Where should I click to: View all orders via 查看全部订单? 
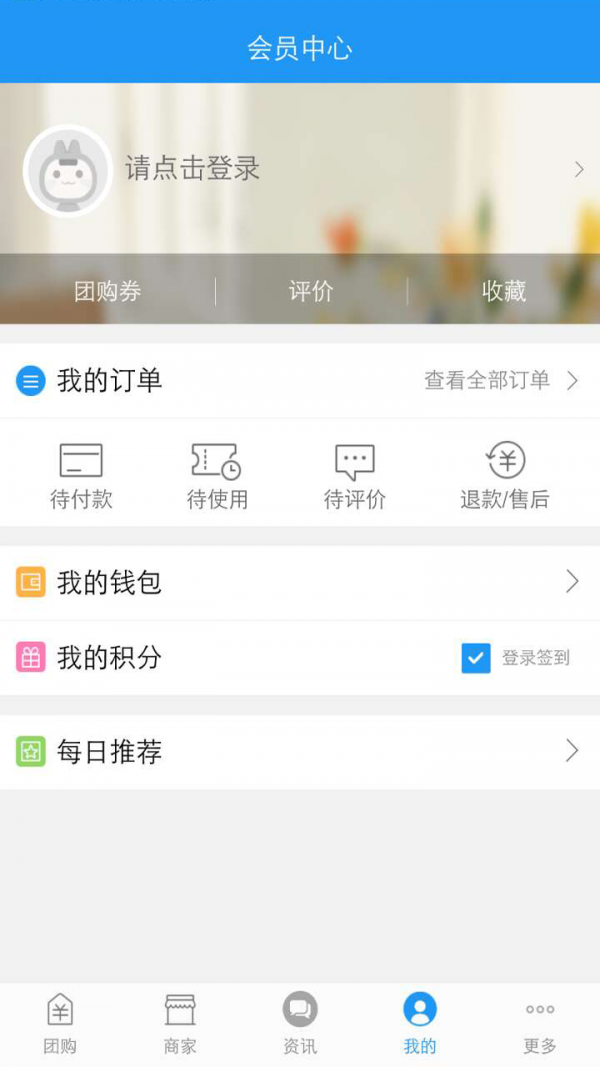[500, 380]
